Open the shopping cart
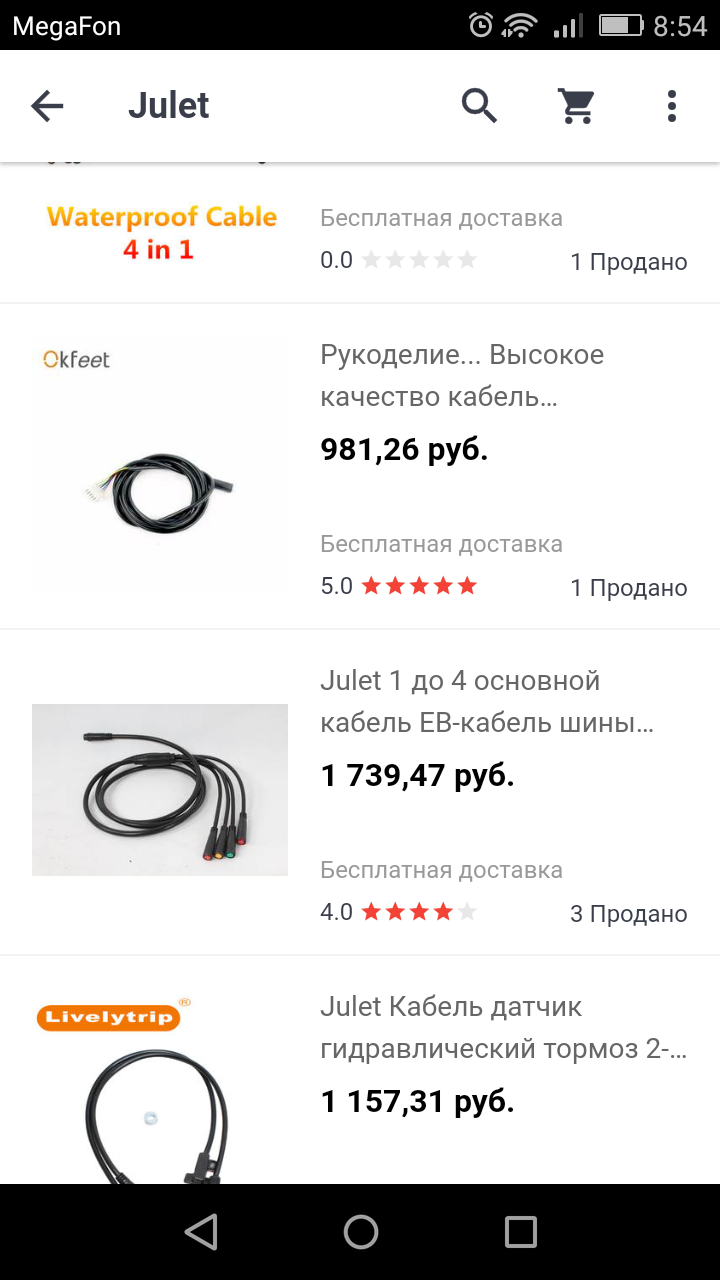 576,105
